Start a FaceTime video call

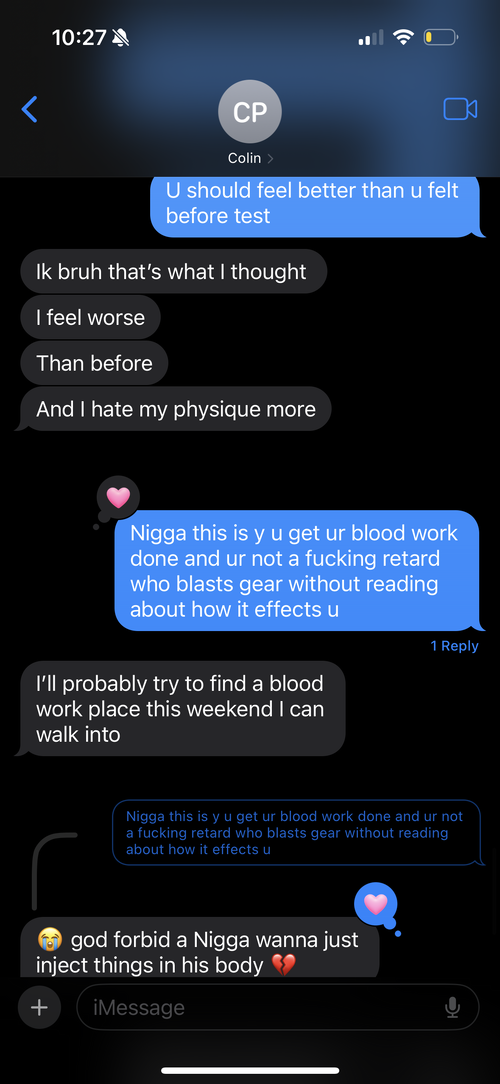tap(460, 109)
